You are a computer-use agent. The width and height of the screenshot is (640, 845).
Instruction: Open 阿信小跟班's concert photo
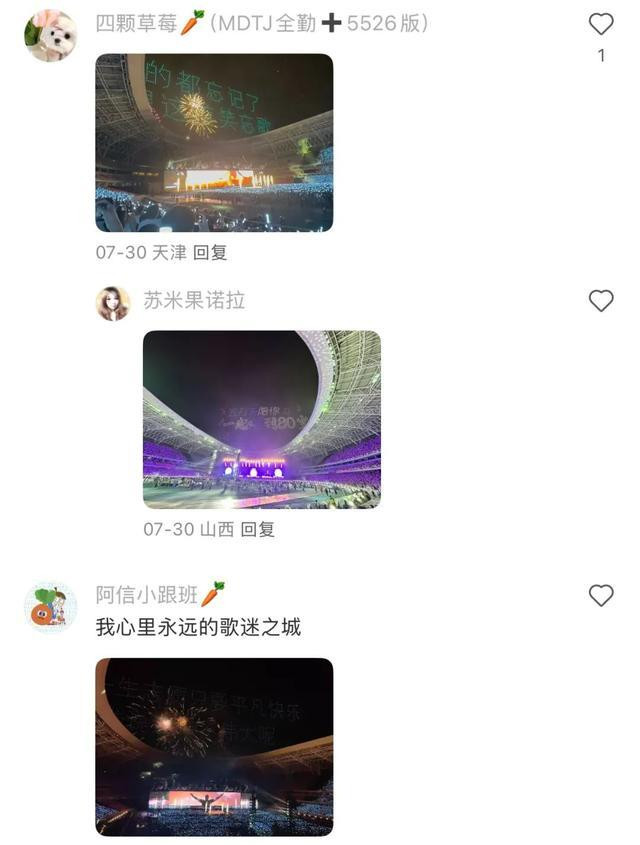pyautogui.click(x=214, y=746)
